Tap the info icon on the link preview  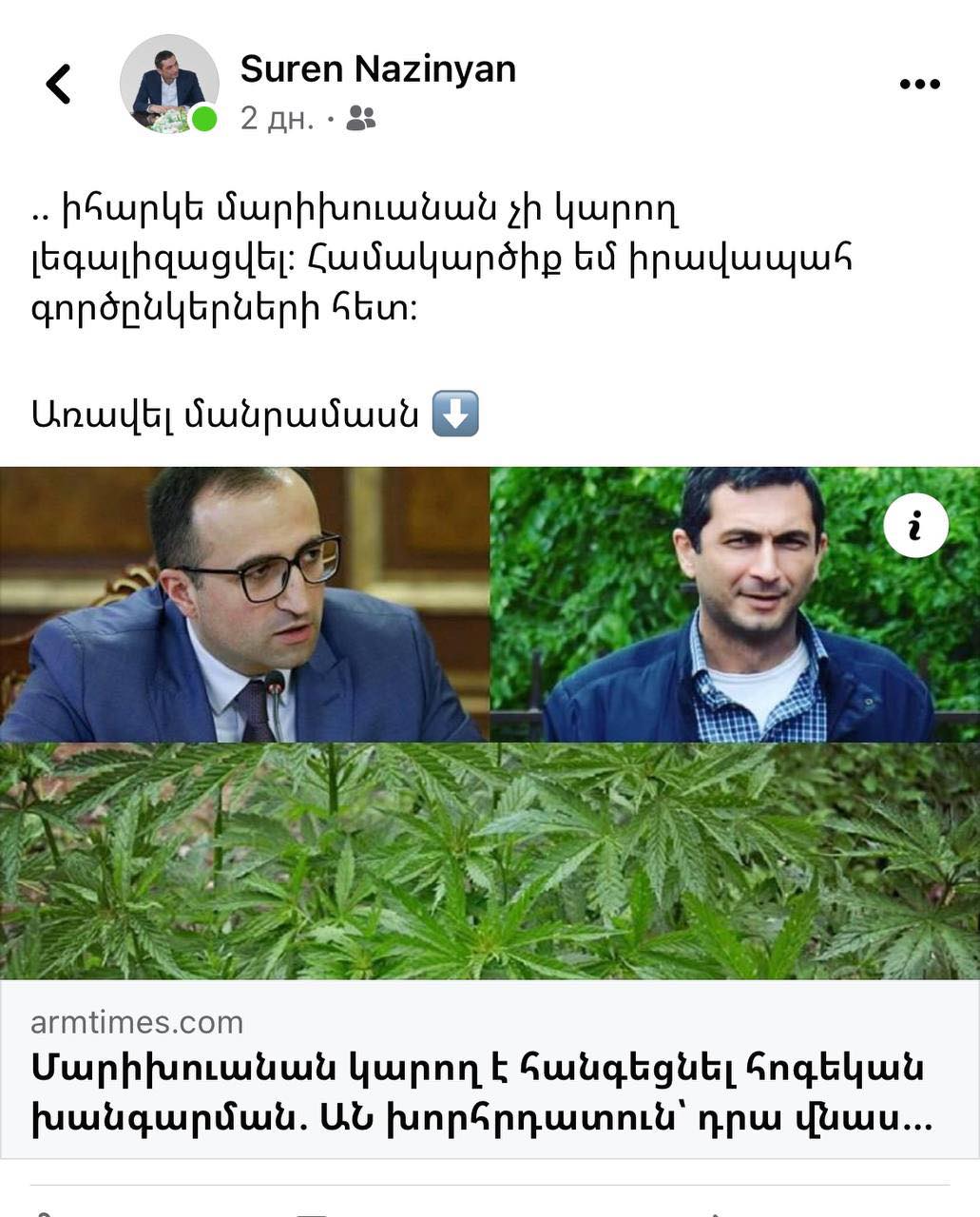pos(915,524)
